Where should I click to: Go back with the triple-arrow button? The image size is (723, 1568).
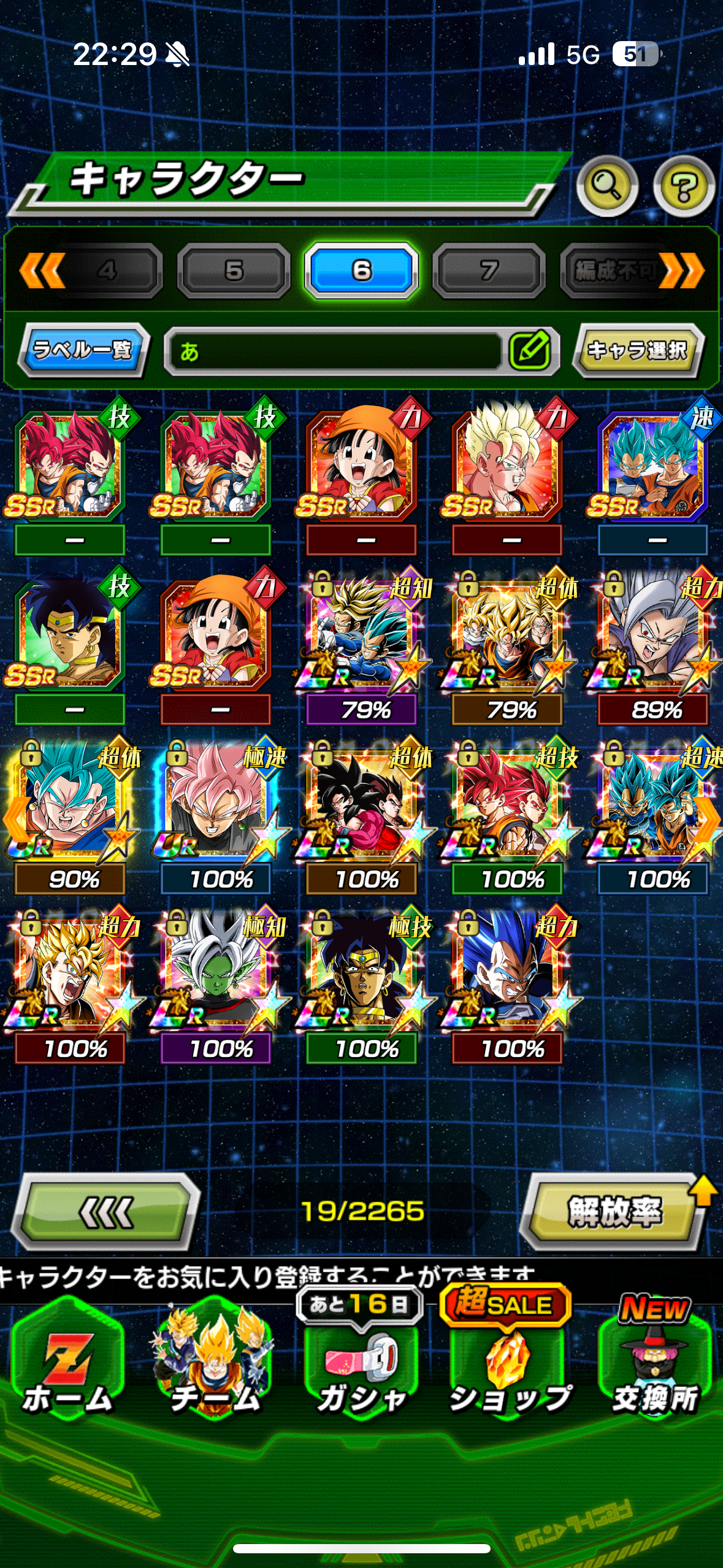106,1212
